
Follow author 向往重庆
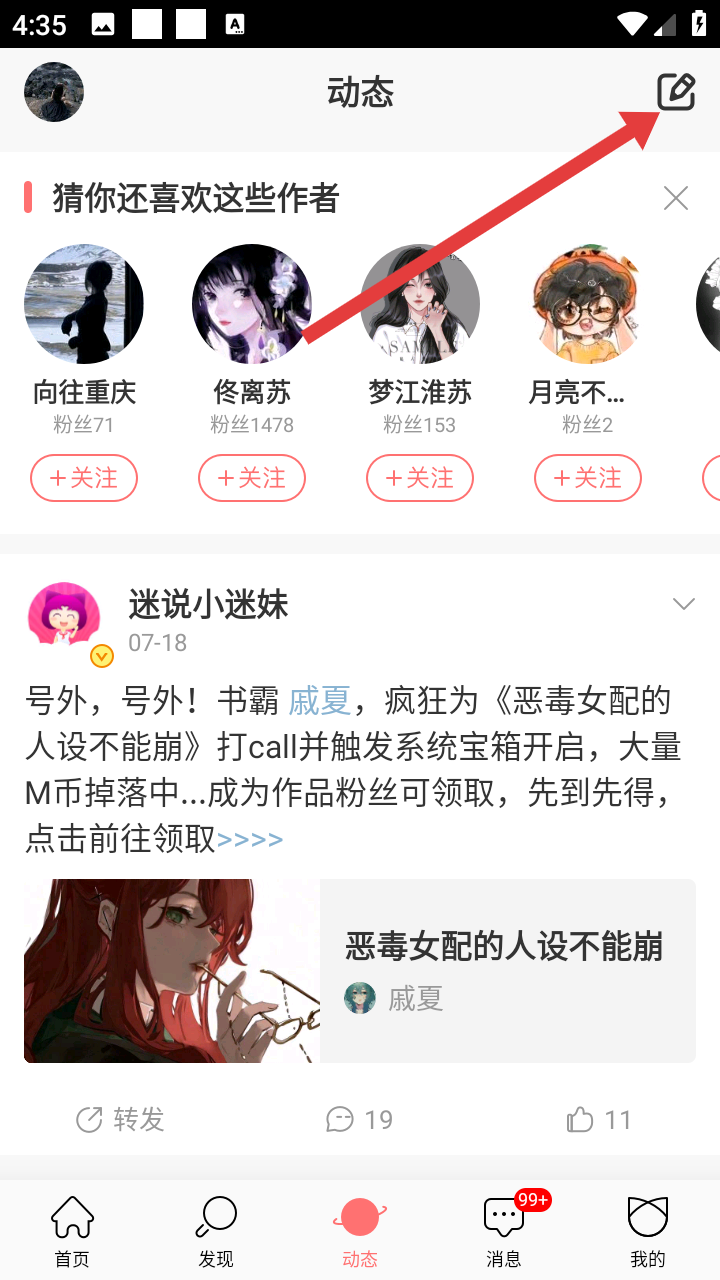[x=84, y=478]
